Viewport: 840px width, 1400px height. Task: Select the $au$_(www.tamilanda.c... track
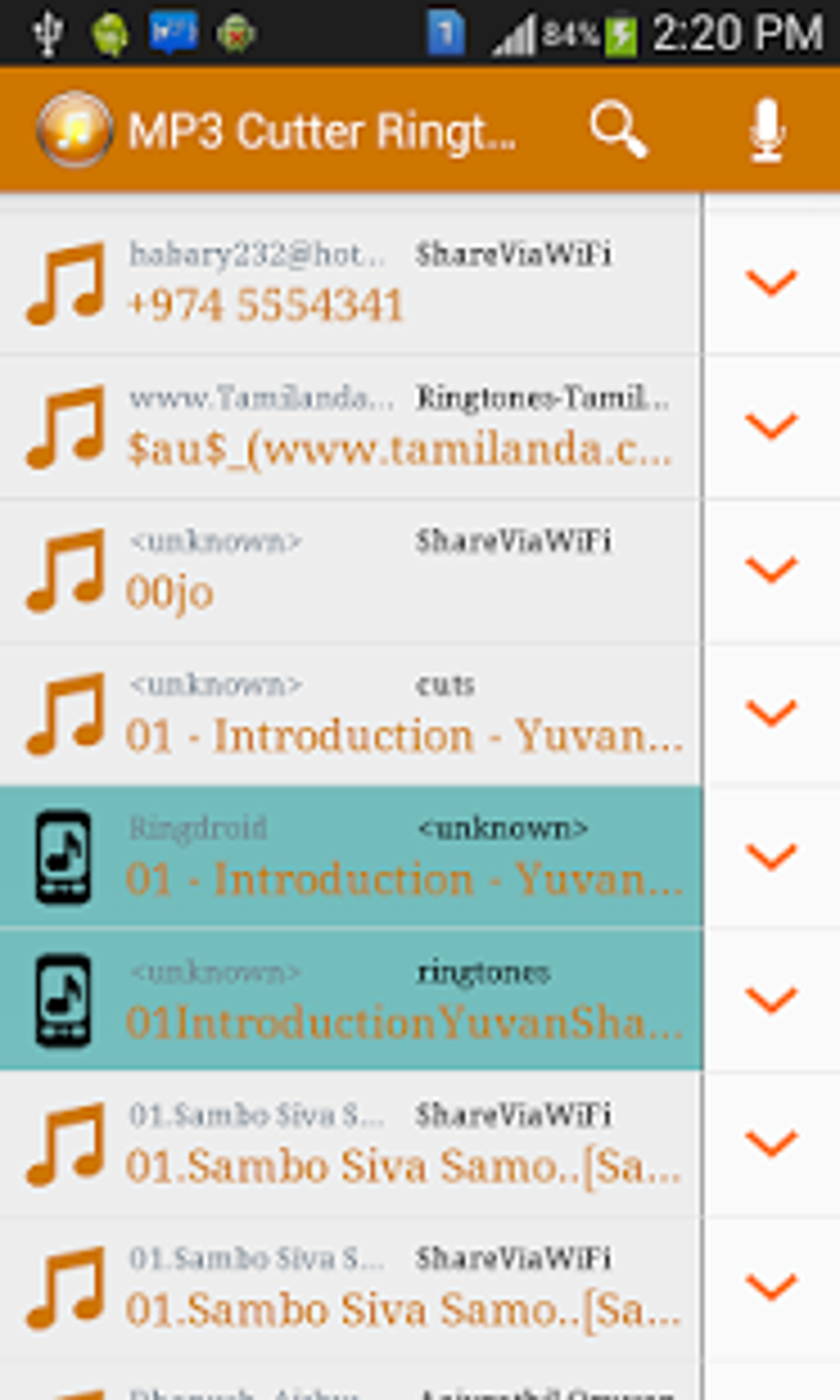coord(351,427)
